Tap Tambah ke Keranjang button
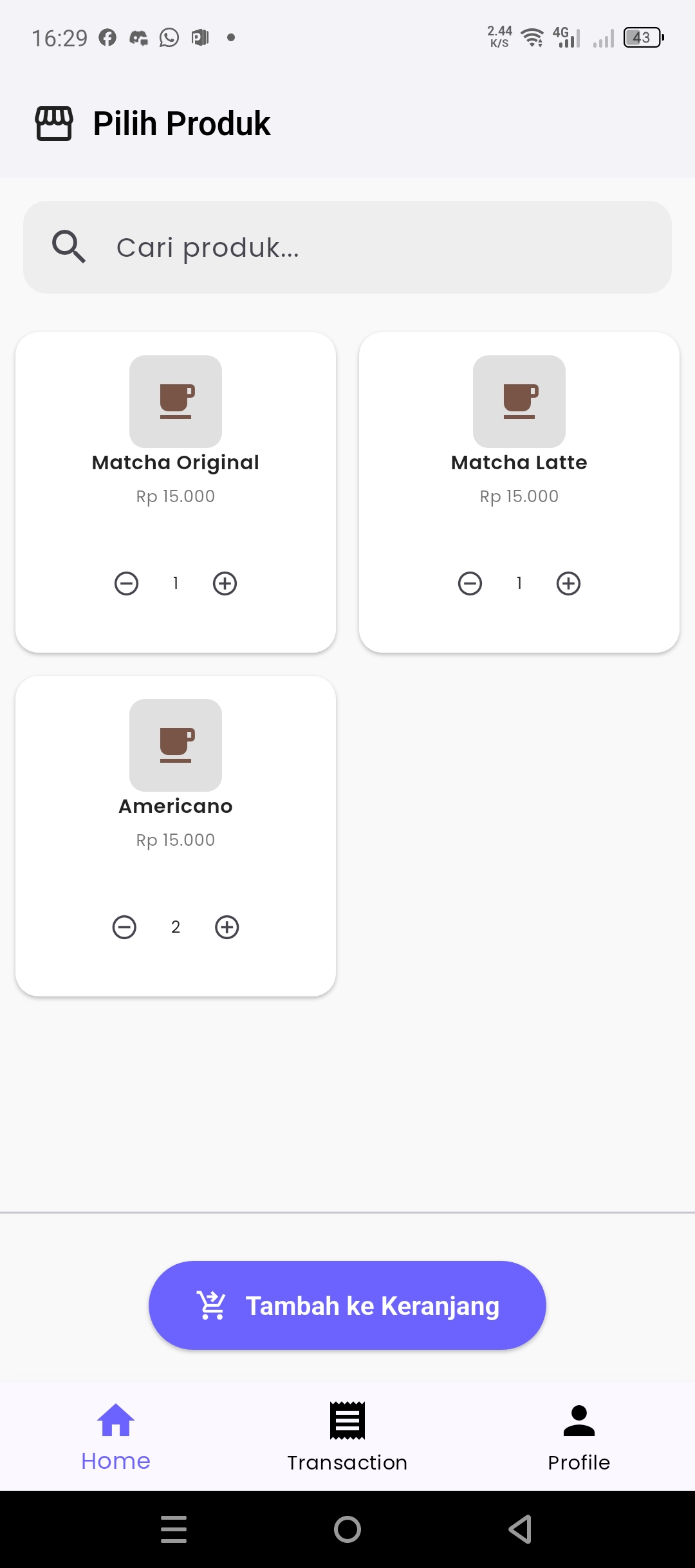This screenshot has height=1568, width=695. point(347,1305)
